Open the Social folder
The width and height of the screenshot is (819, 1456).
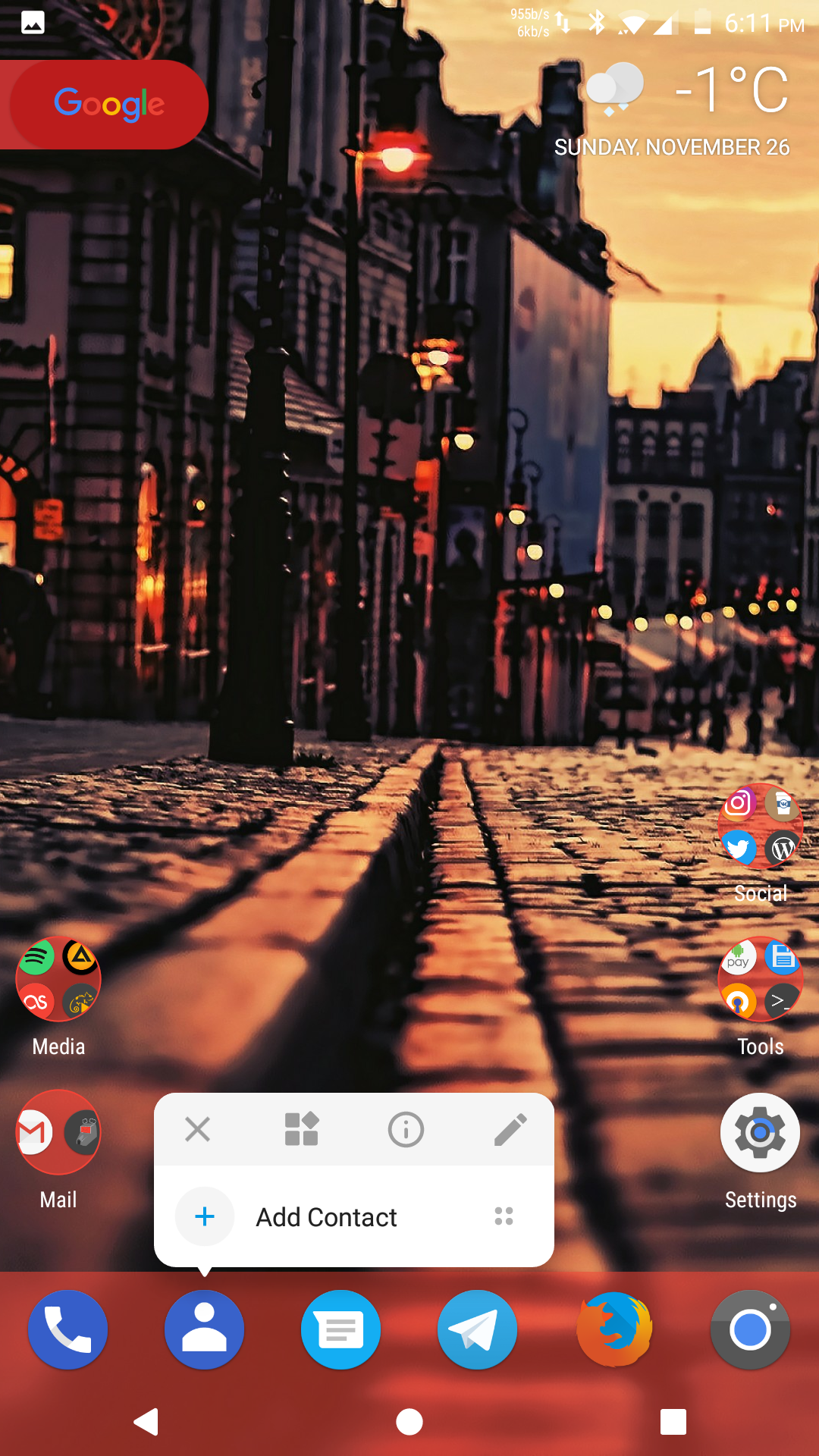(x=761, y=827)
